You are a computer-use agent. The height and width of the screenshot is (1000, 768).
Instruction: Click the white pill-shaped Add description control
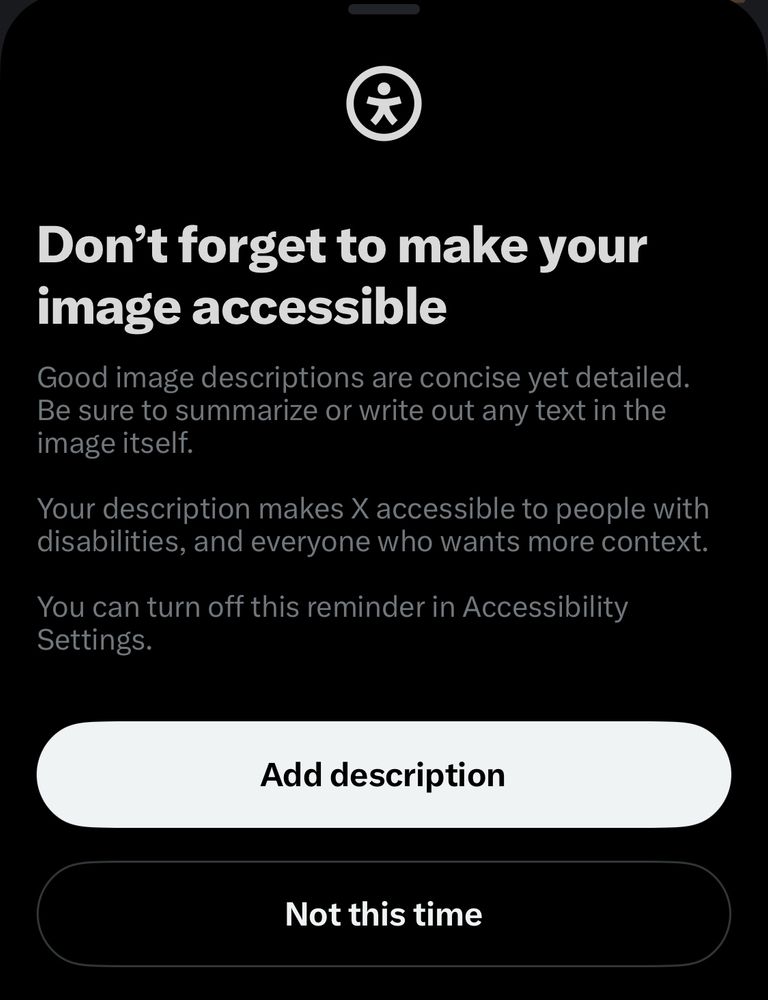384,774
